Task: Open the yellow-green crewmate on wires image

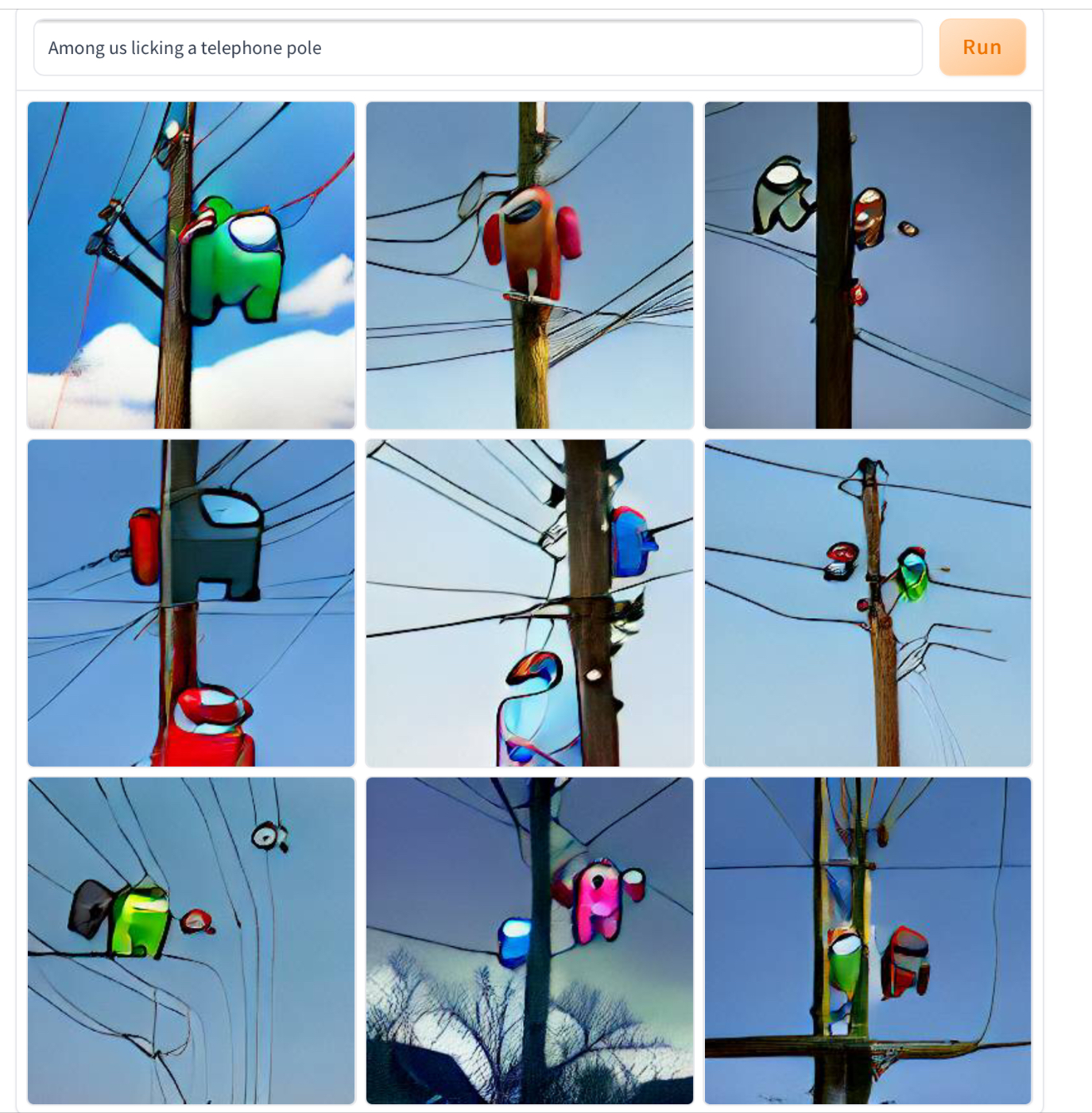Action: pyautogui.click(x=191, y=941)
